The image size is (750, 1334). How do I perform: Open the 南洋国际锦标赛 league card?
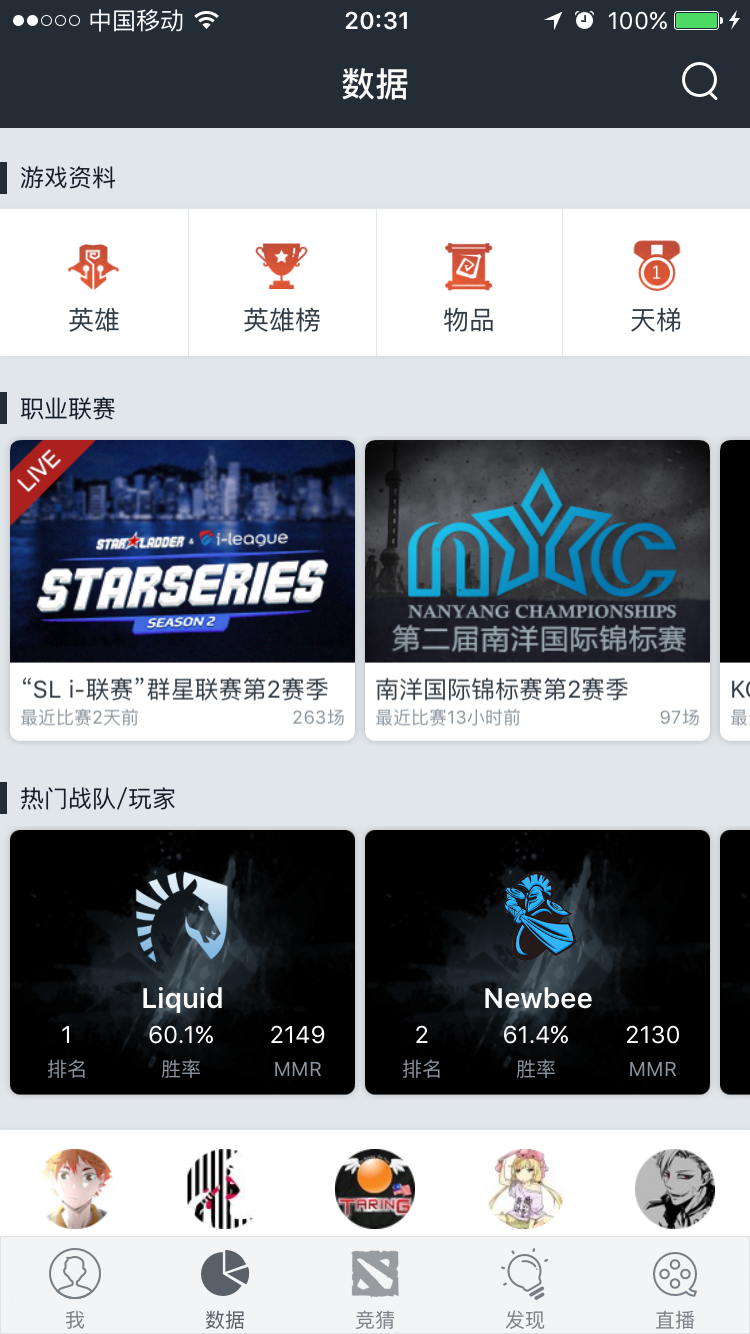coord(537,590)
